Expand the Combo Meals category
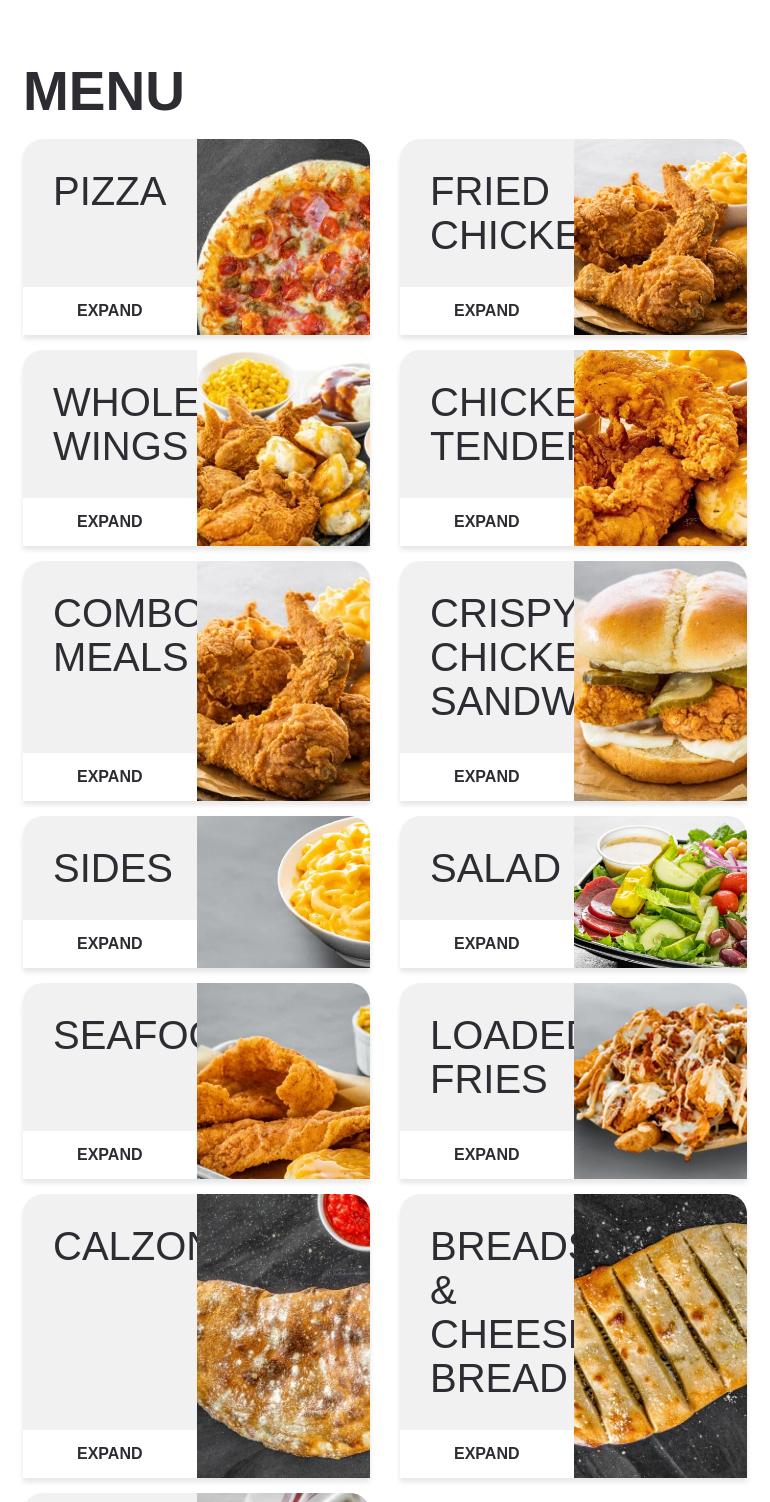The width and height of the screenshot is (770, 1502). 110,777
